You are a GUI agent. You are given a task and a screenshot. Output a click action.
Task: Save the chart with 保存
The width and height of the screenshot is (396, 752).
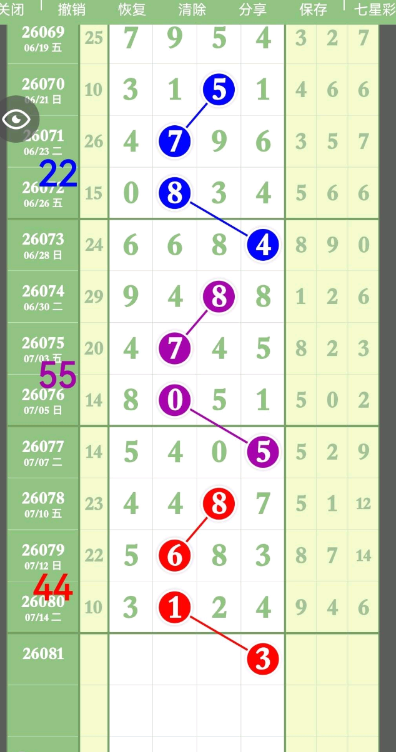tap(313, 9)
